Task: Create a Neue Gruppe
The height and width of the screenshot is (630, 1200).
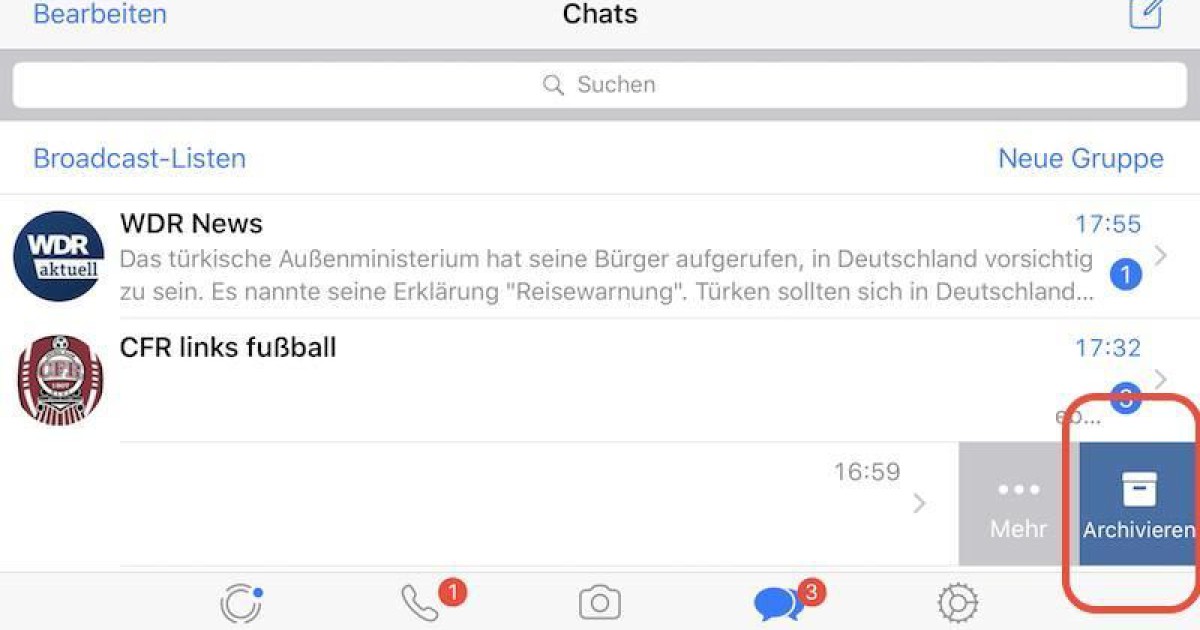Action: pos(1080,159)
